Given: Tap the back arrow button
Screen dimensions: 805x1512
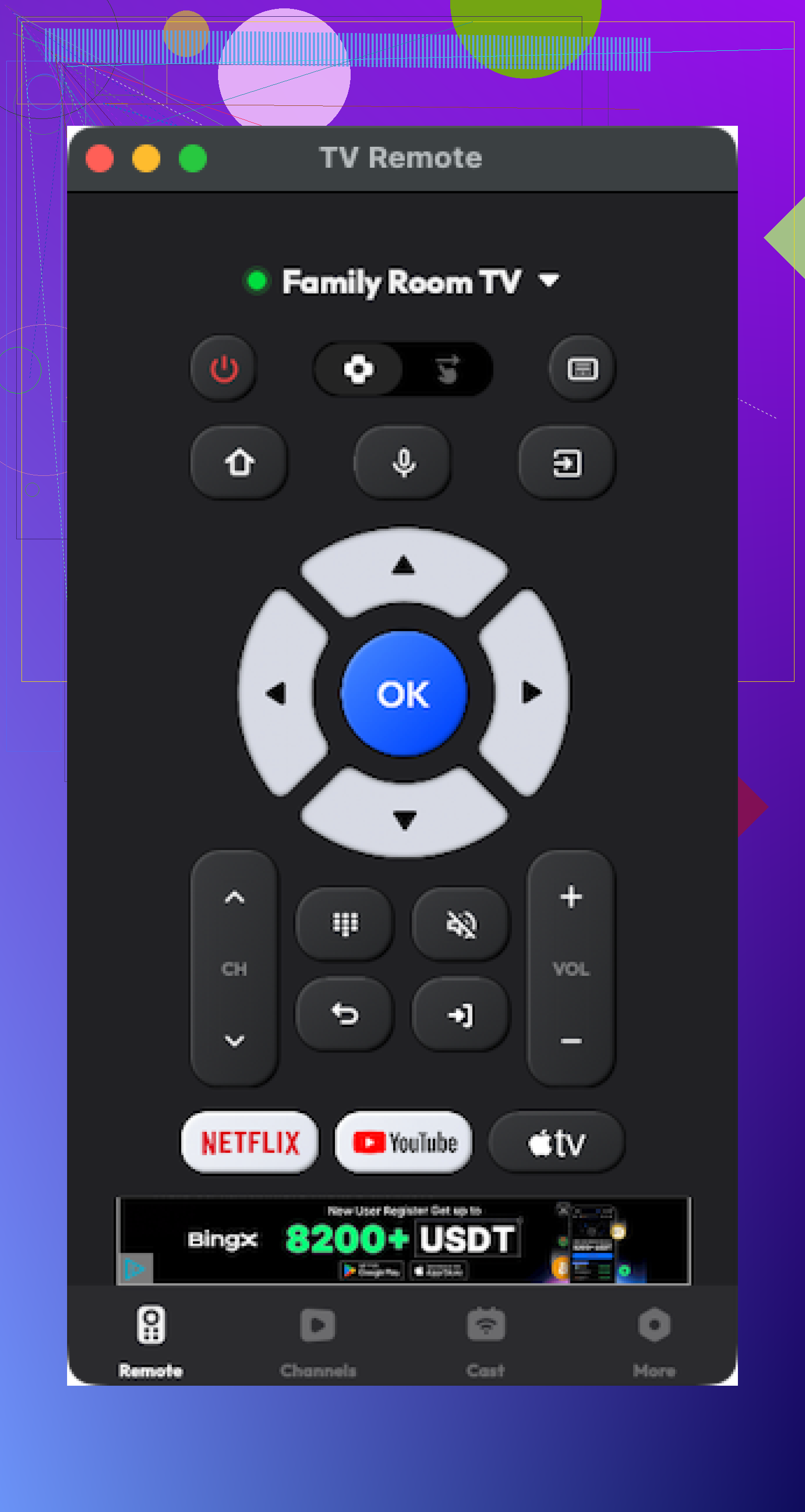Looking at the screenshot, I should (x=345, y=1014).
